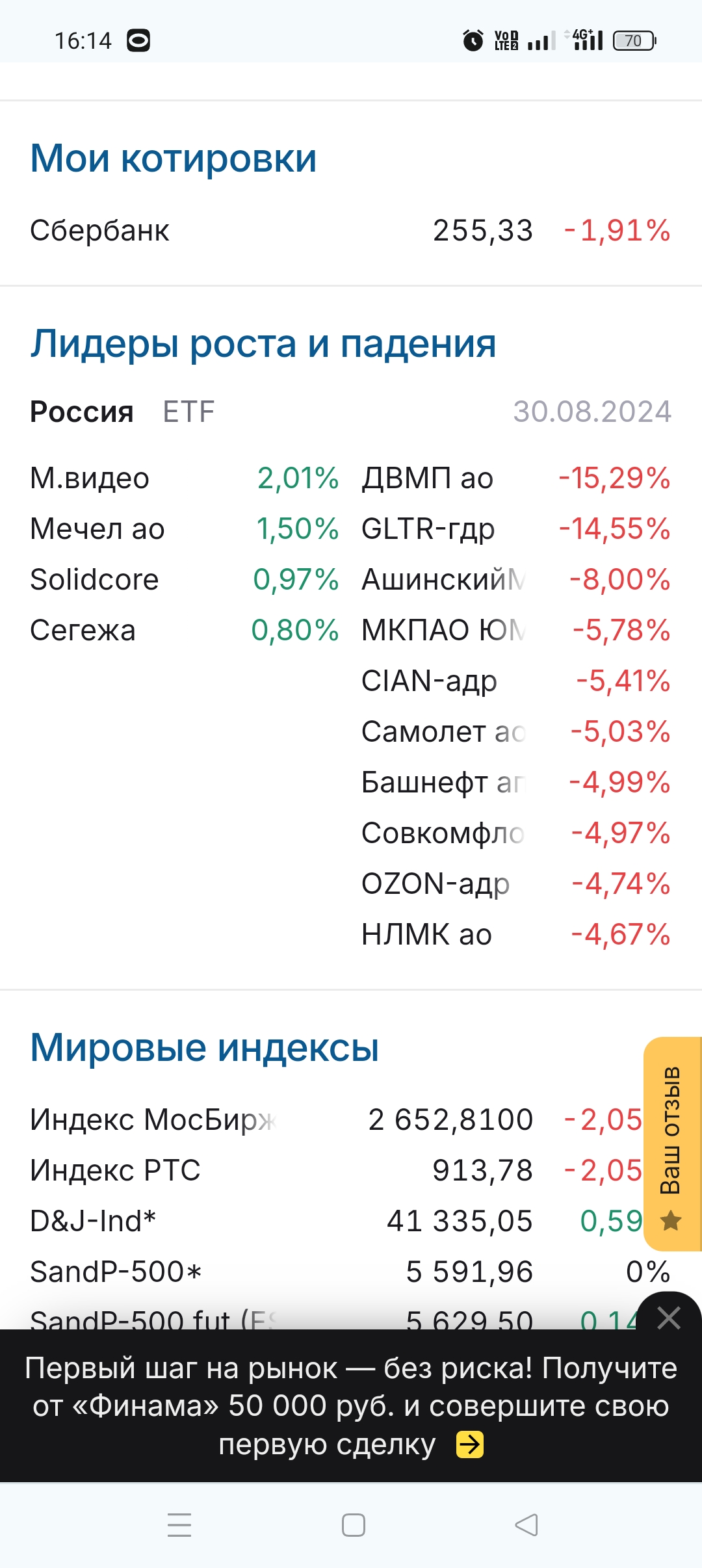
Task: Open OZON-адр stock details
Action: 435,884
